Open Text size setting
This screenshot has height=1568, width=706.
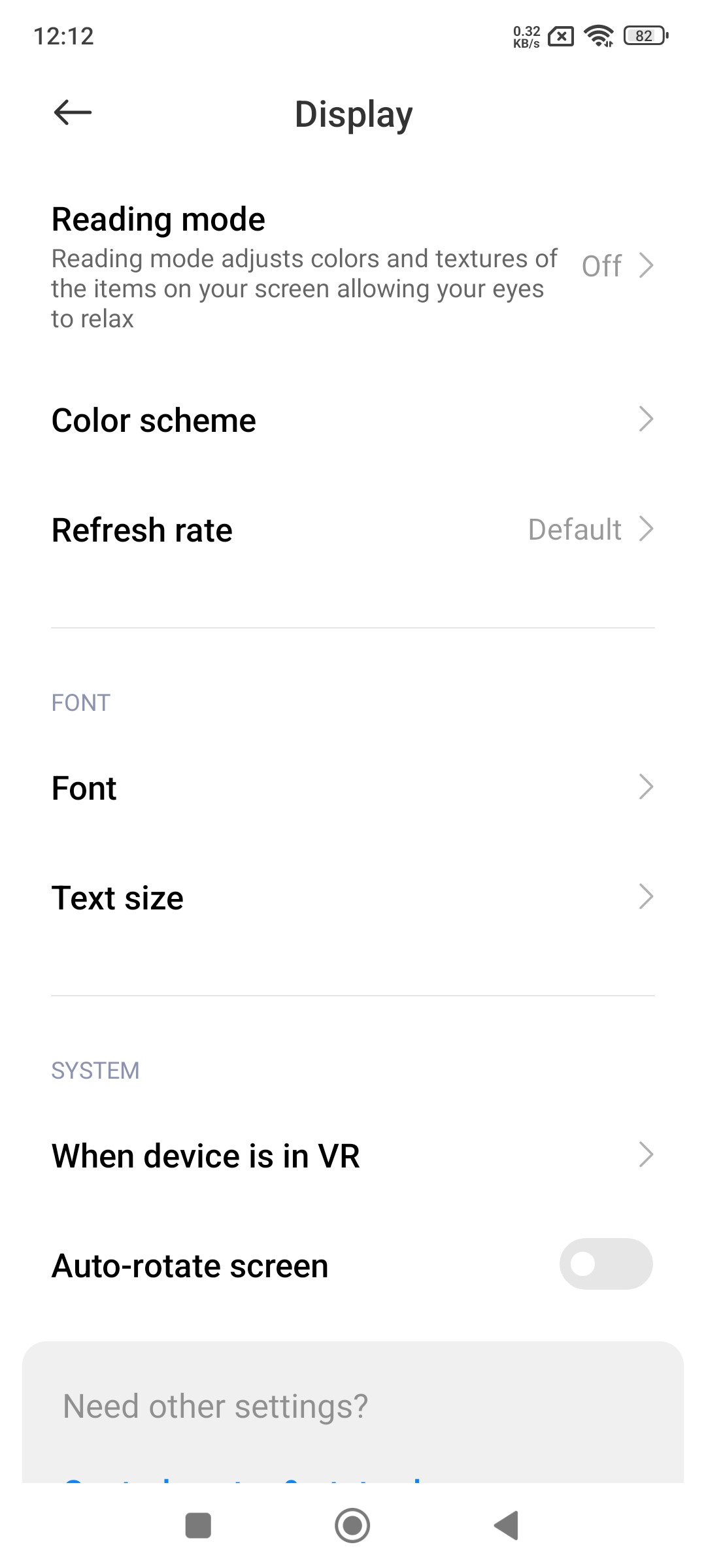[x=353, y=897]
